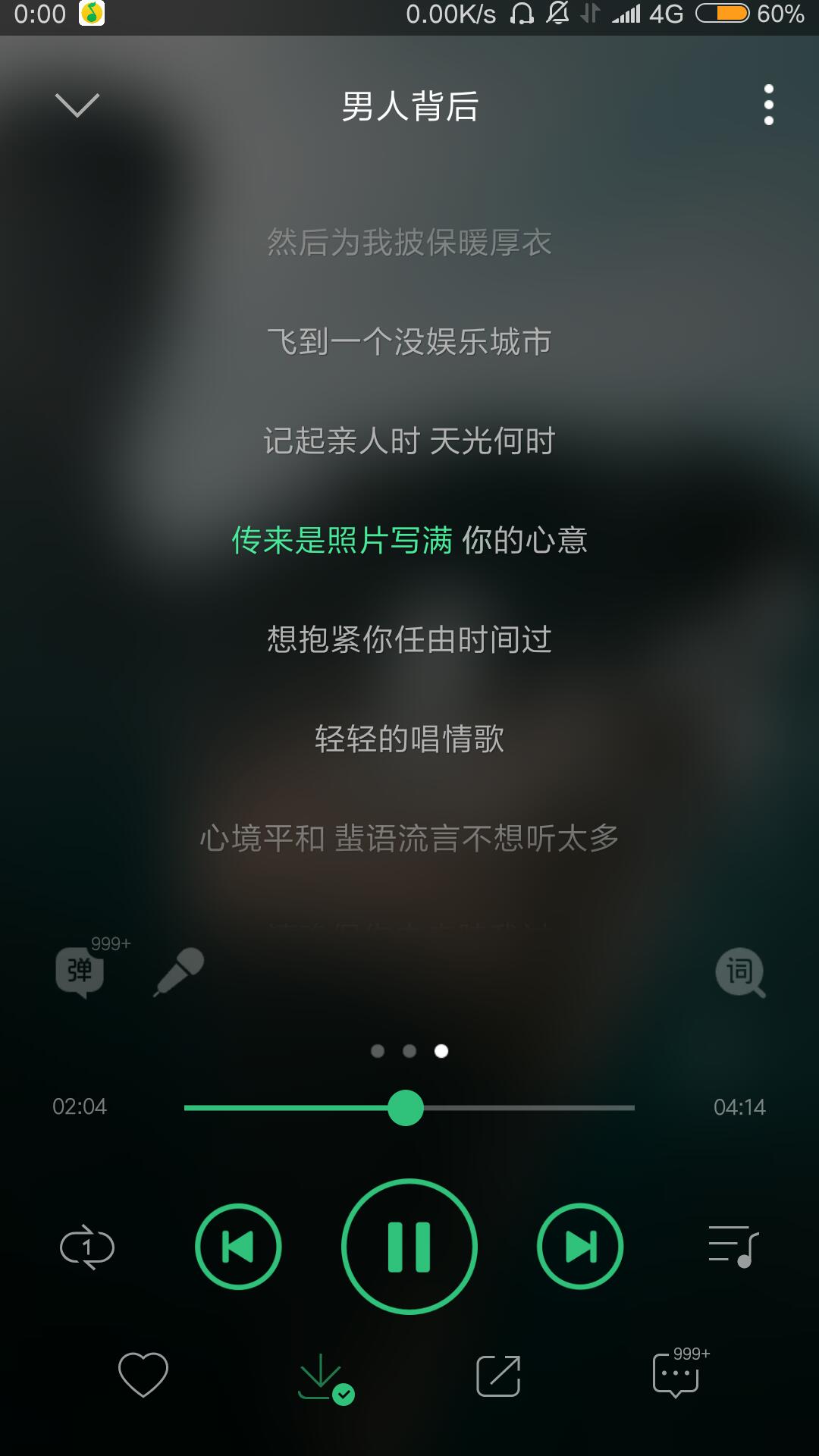
Task: Open the lyrics search (词) icon
Action: coord(741,971)
